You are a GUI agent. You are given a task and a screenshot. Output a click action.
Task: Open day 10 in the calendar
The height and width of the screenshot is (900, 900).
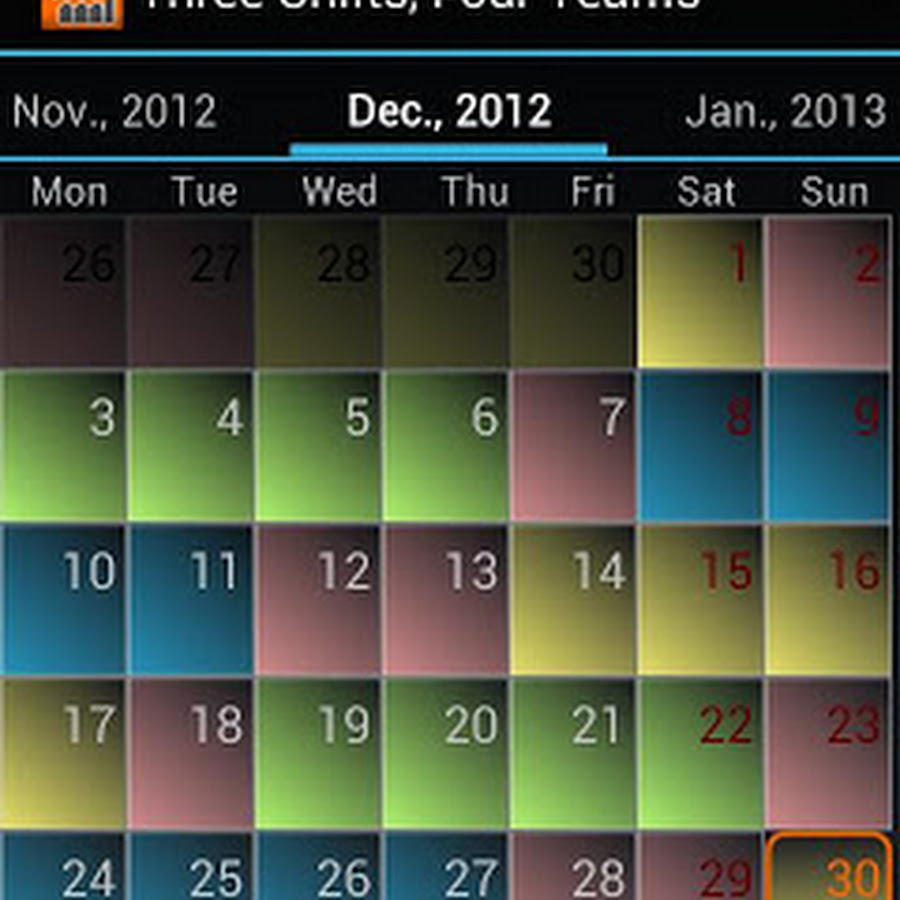click(x=63, y=599)
